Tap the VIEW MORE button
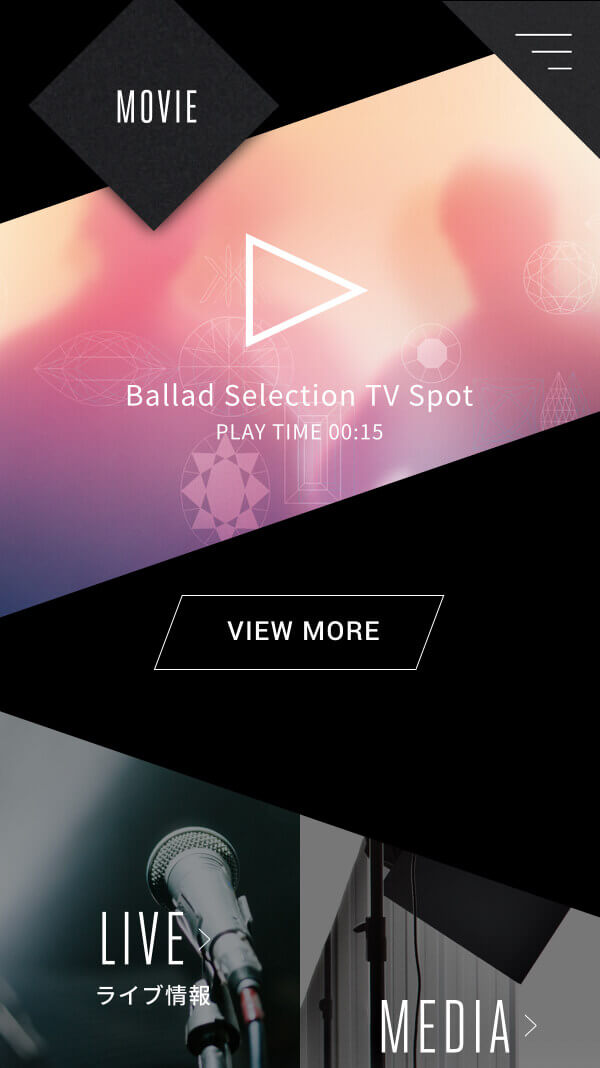Image resolution: width=600 pixels, height=1068 pixels. [x=299, y=632]
